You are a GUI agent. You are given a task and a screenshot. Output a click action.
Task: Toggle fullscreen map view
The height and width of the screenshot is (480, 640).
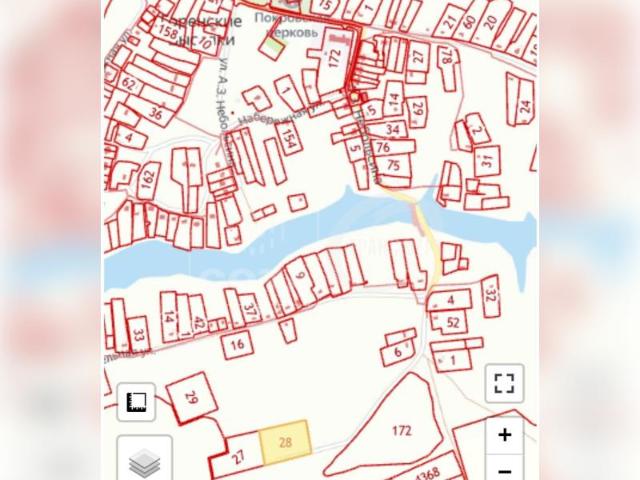(x=504, y=382)
